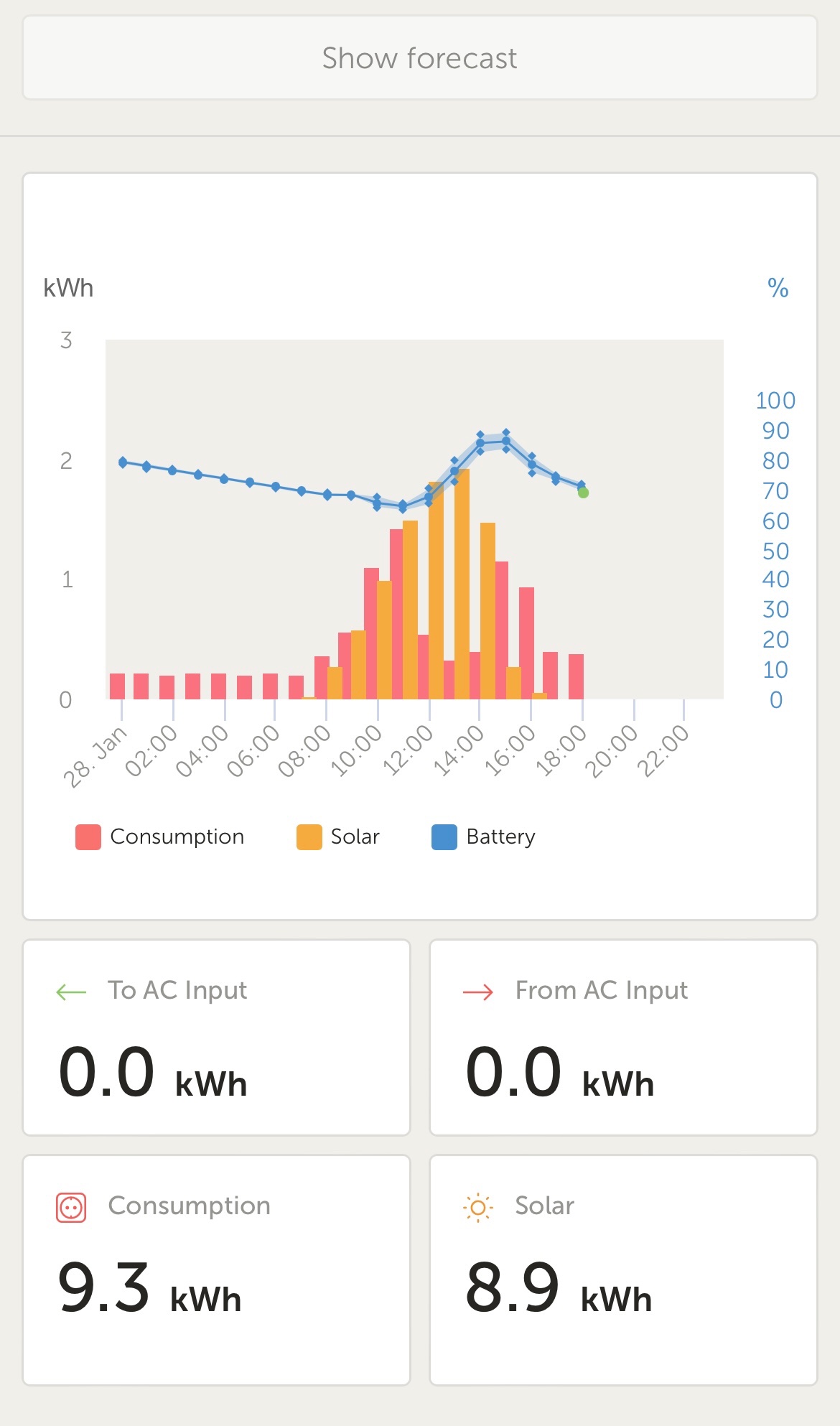Tap the Show forecast button
Viewport: 840px width, 1426px height.
[419, 58]
